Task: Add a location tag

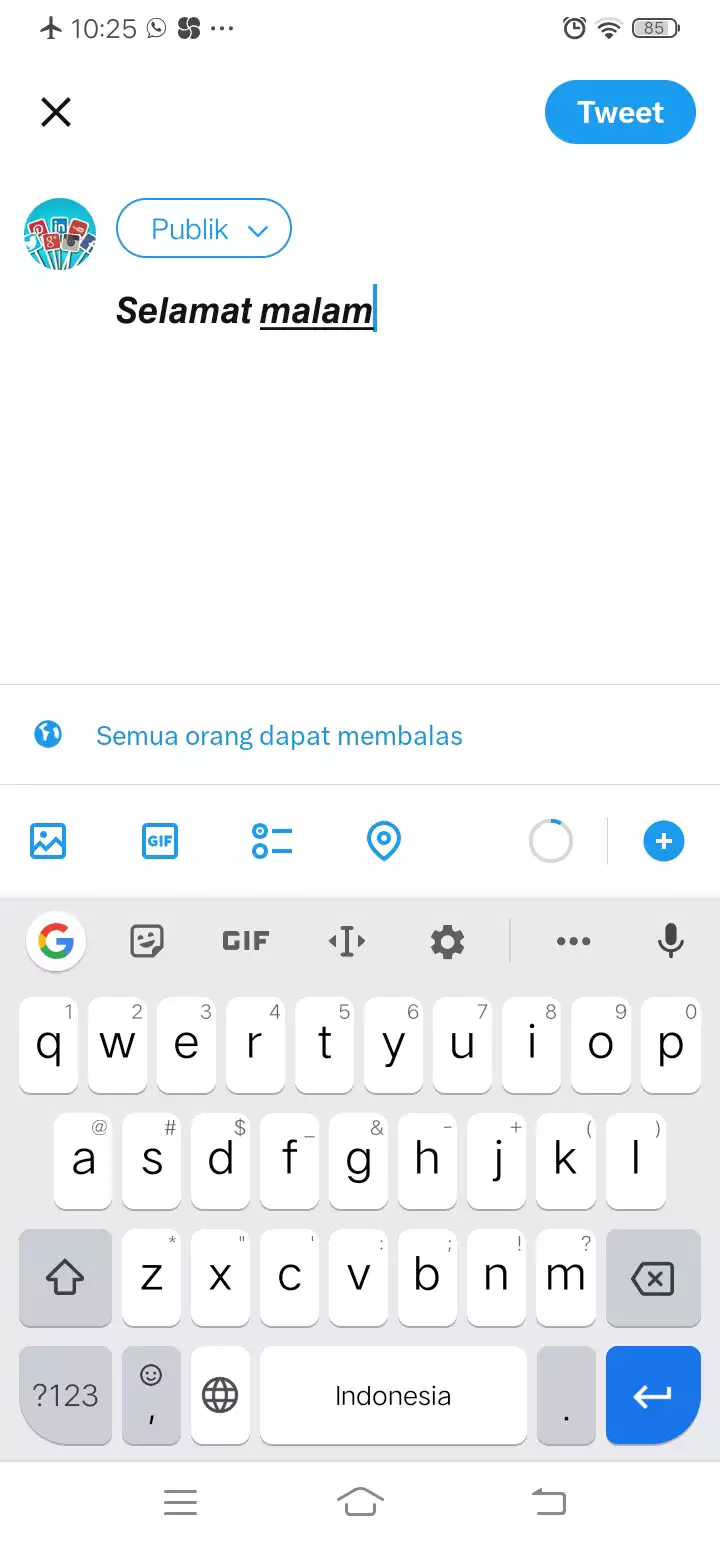Action: (384, 841)
